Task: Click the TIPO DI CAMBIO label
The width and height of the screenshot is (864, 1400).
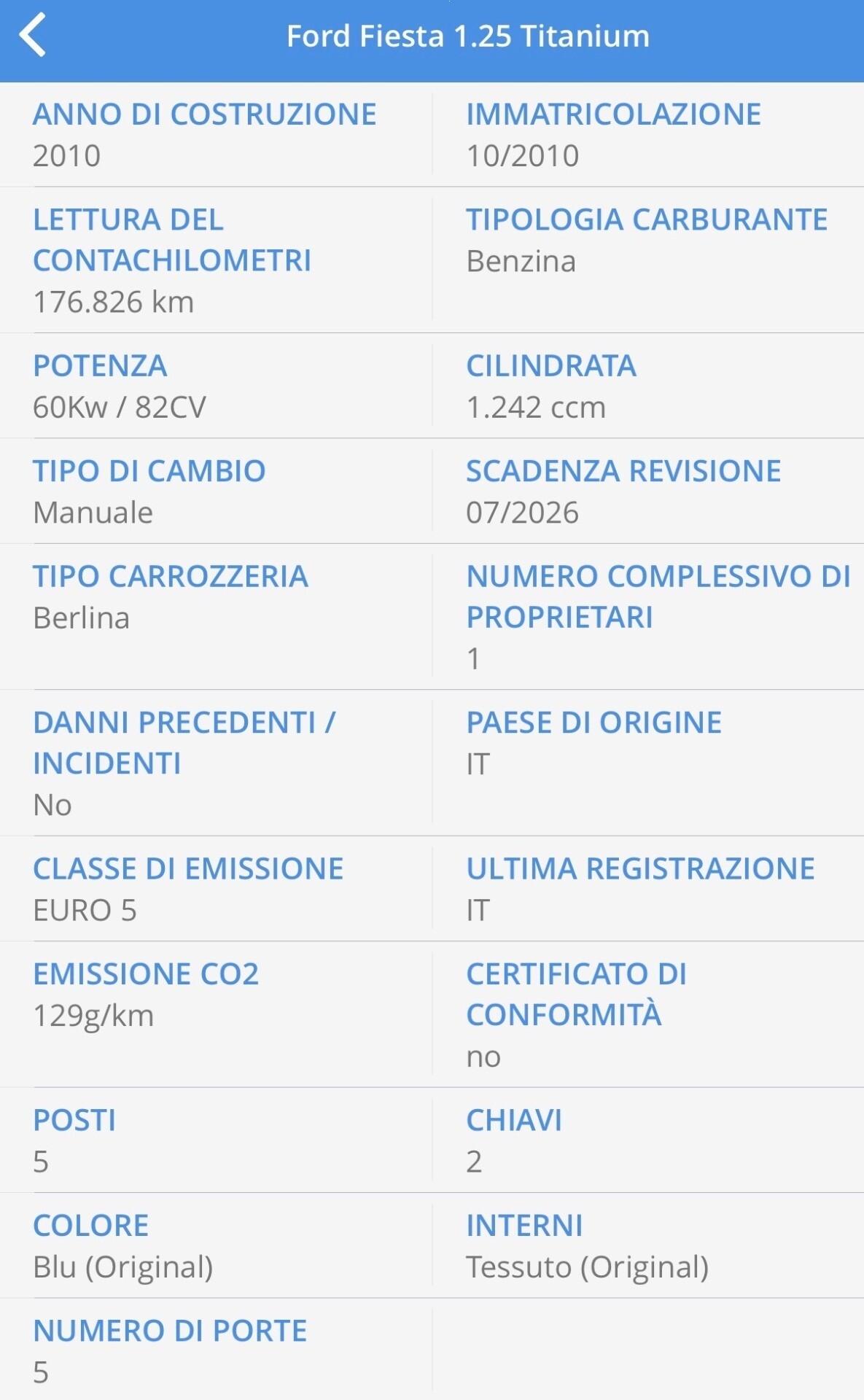Action: [x=149, y=471]
